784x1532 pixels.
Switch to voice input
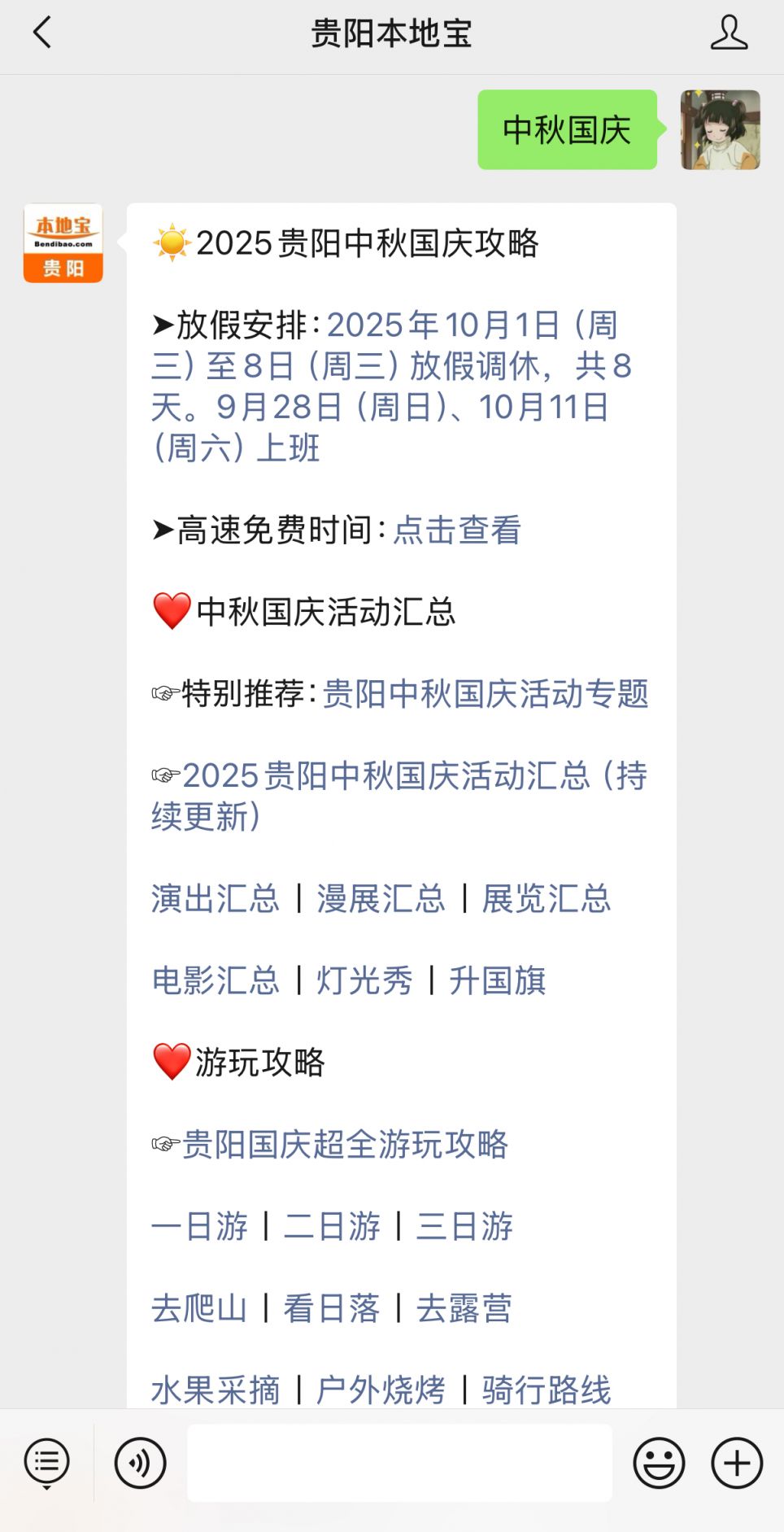pos(140,1463)
